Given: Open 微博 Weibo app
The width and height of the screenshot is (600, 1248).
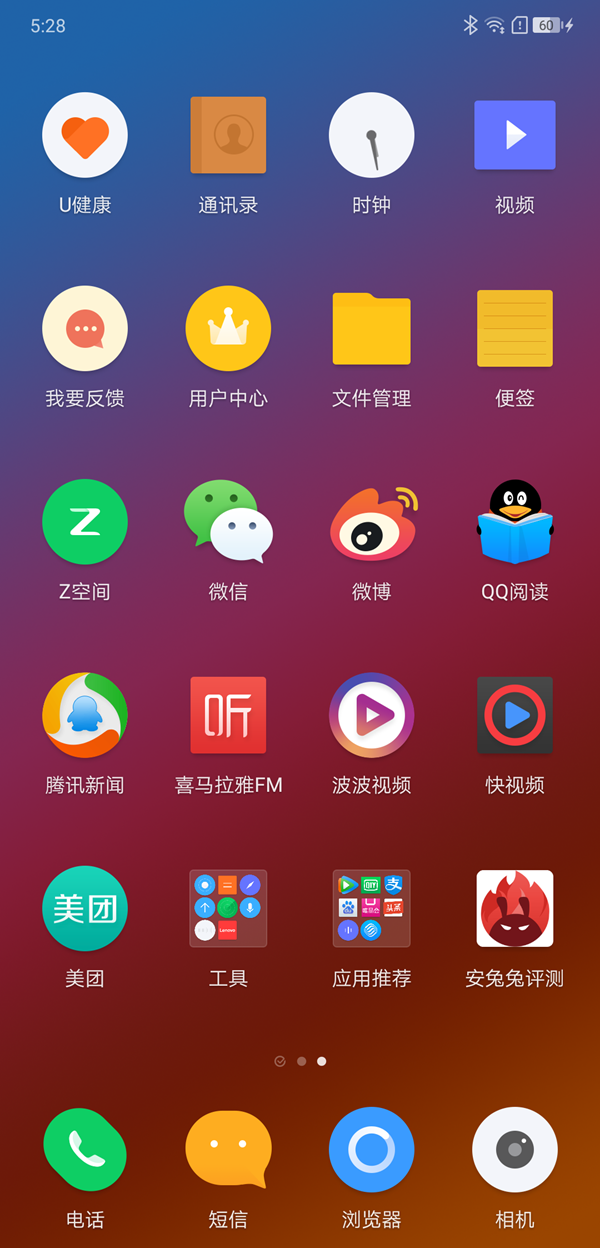Looking at the screenshot, I should [371, 522].
